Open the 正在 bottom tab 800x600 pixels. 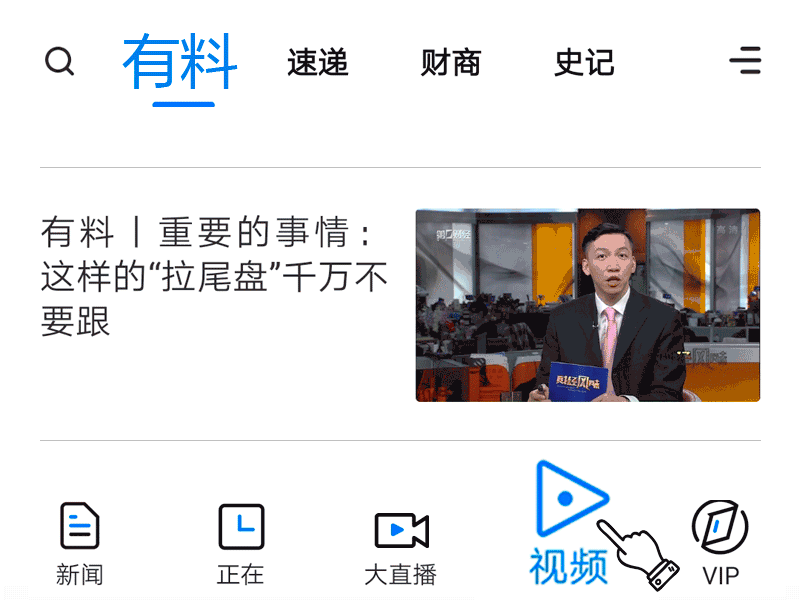(241, 543)
